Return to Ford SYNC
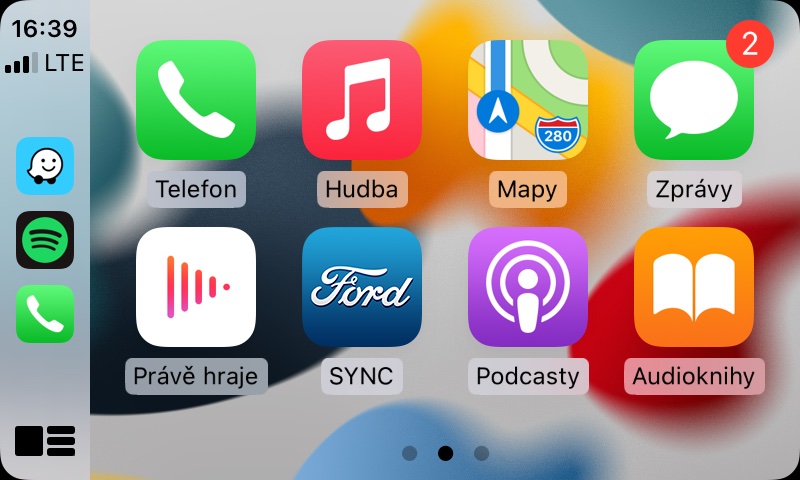This screenshot has height=480, width=800. (362, 287)
